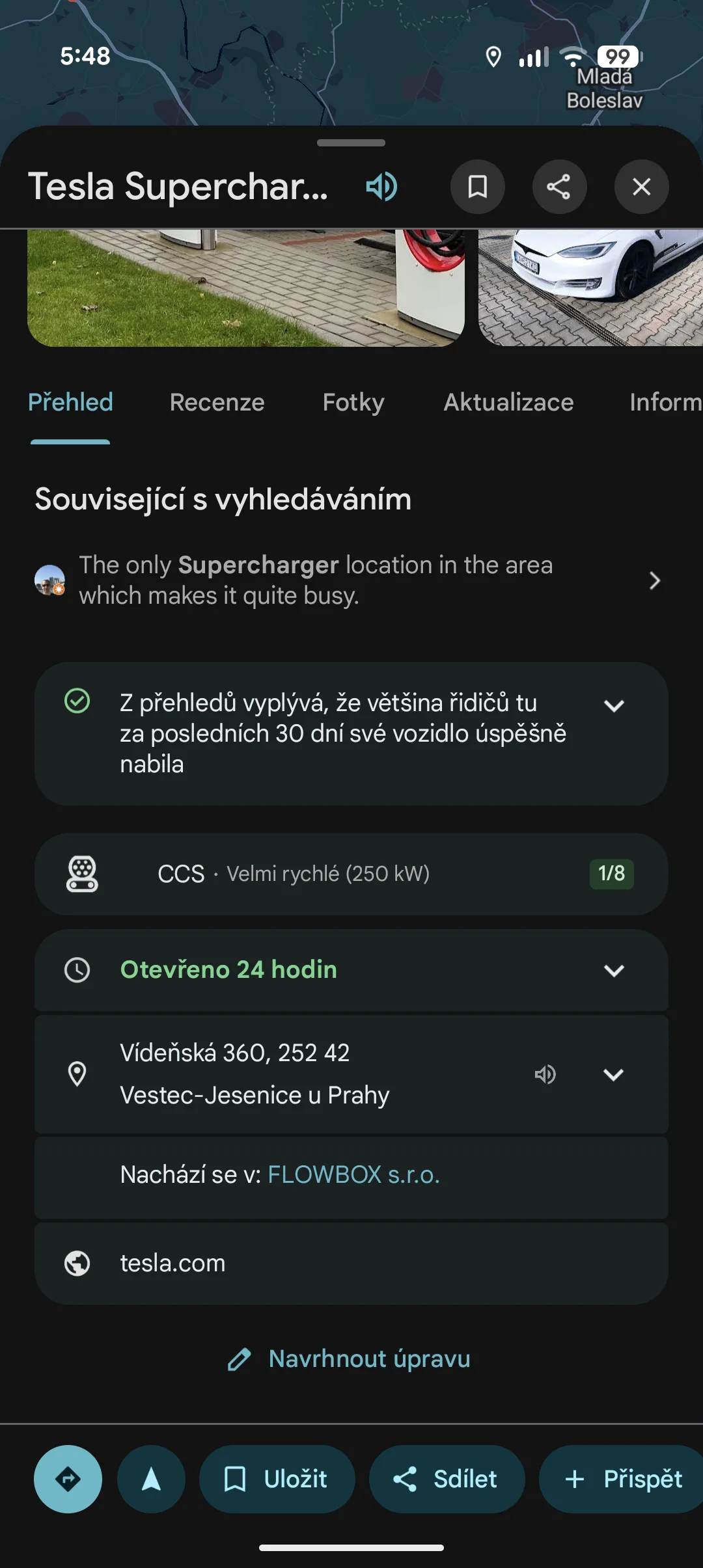Select the Aktualizace tab
This screenshot has height=1568, width=703.
point(508,402)
